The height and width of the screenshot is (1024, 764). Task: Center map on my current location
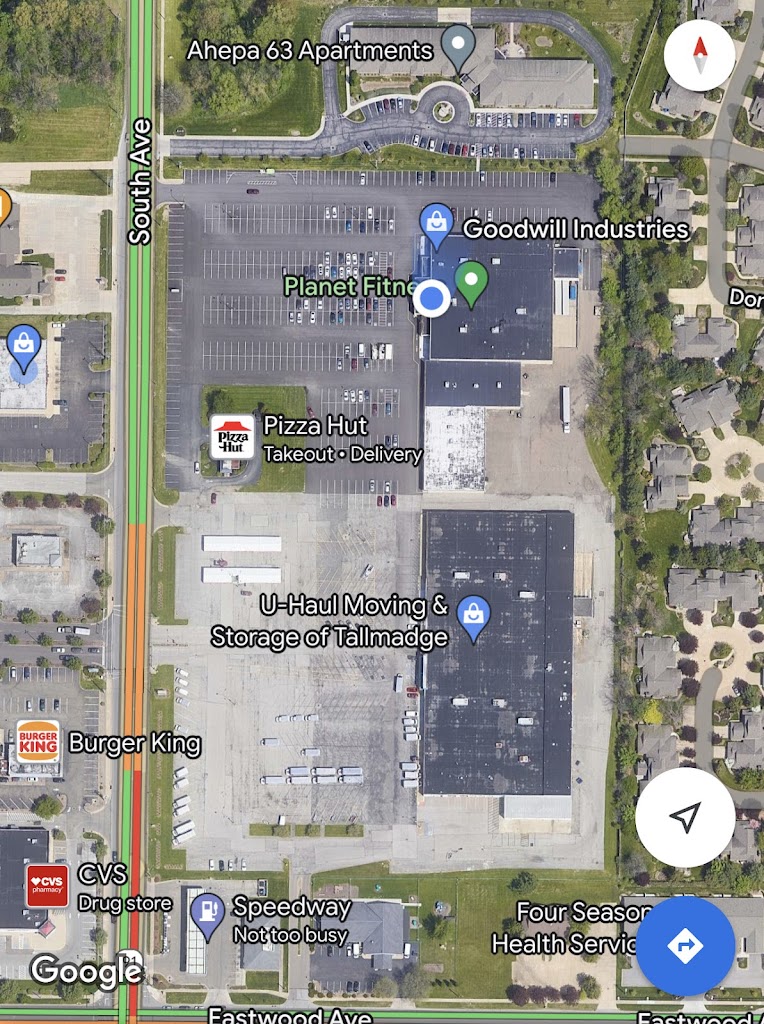(x=685, y=817)
